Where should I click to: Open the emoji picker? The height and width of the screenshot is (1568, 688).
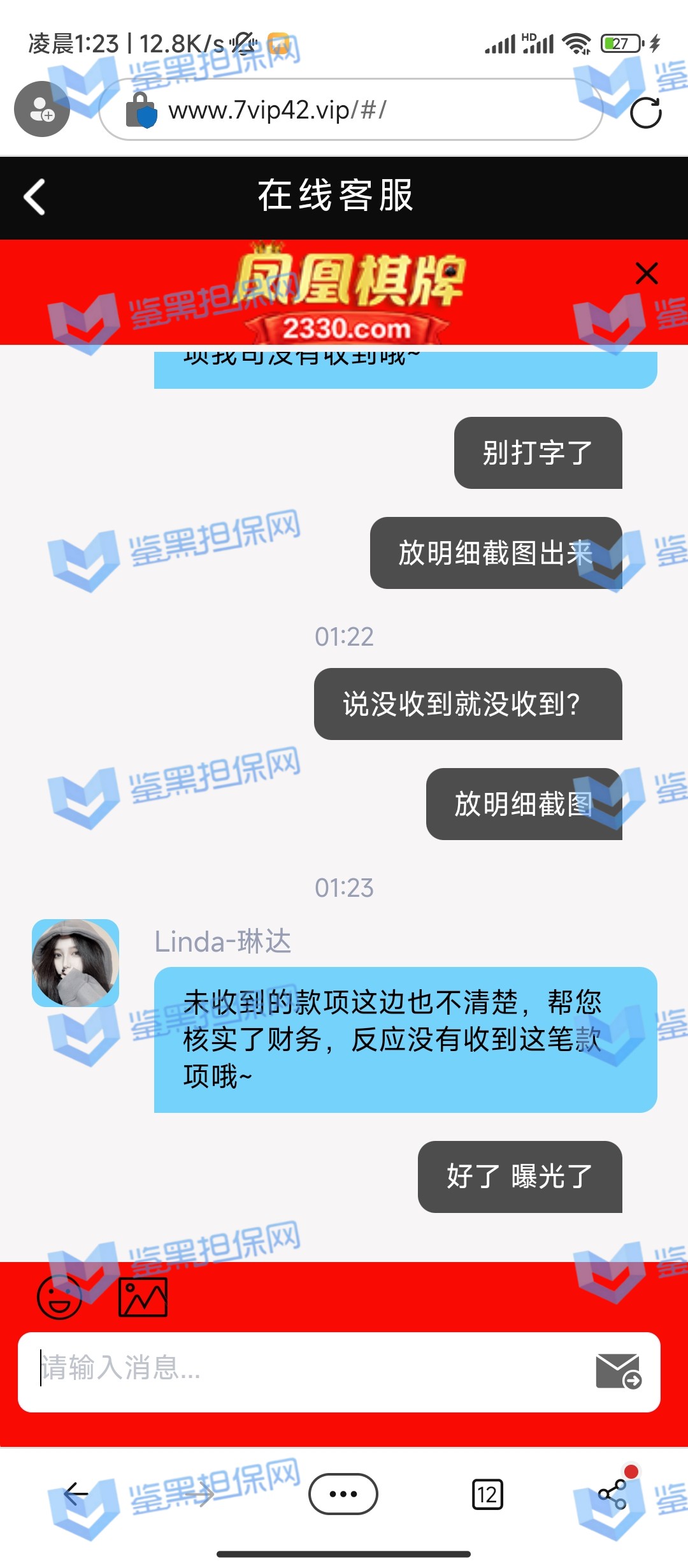[x=60, y=1297]
